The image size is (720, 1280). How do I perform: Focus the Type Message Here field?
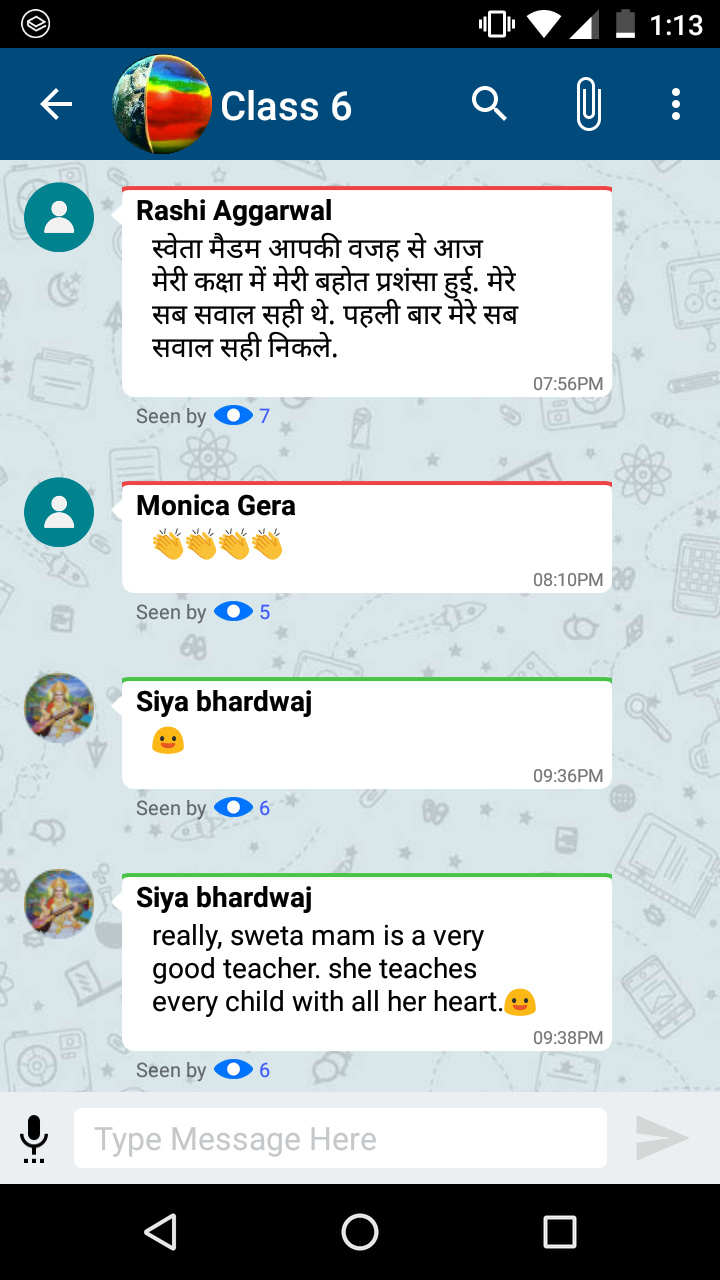click(340, 1138)
